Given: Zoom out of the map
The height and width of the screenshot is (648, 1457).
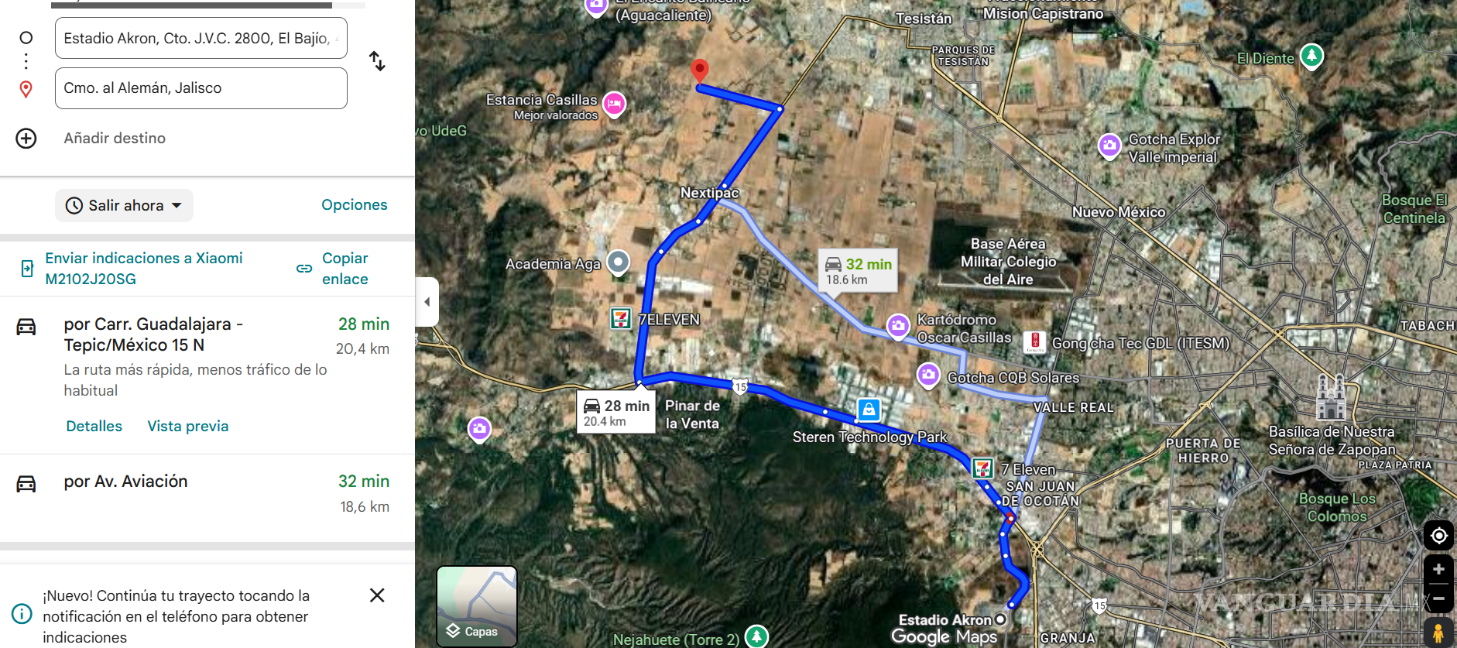Looking at the screenshot, I should coord(1439,599).
